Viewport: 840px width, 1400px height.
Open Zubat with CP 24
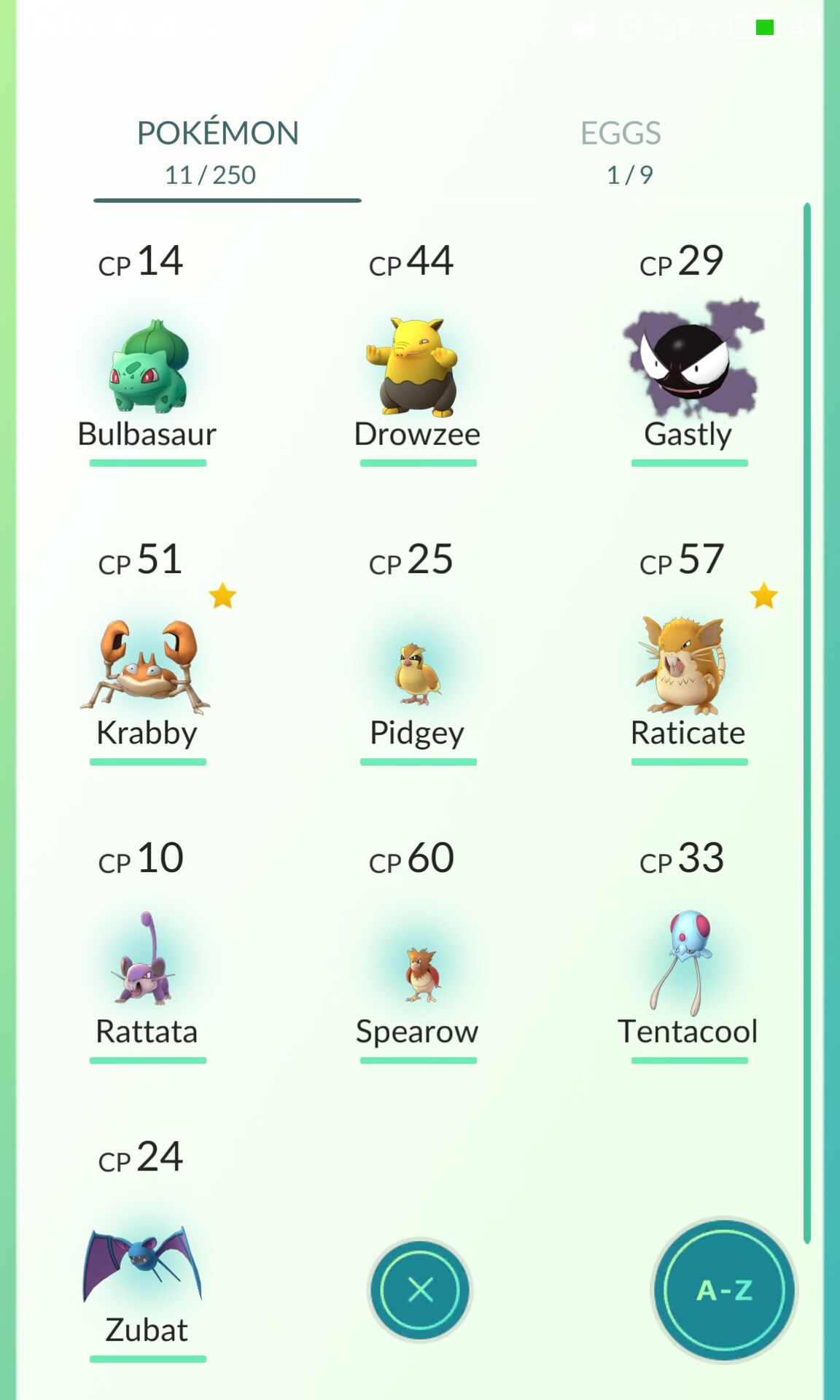coord(148,1250)
